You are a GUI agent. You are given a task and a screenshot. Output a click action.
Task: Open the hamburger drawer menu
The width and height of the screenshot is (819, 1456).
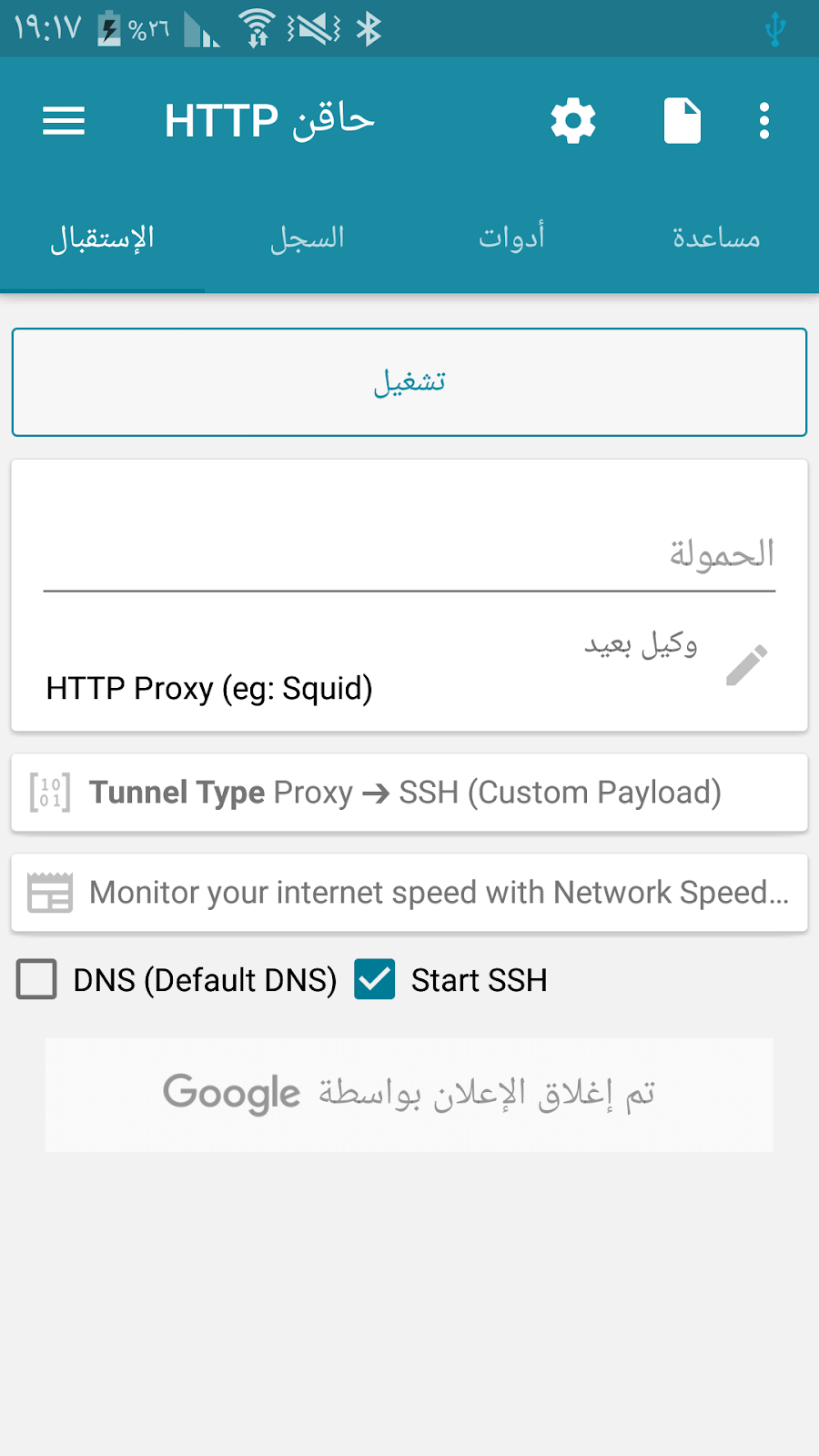click(64, 121)
